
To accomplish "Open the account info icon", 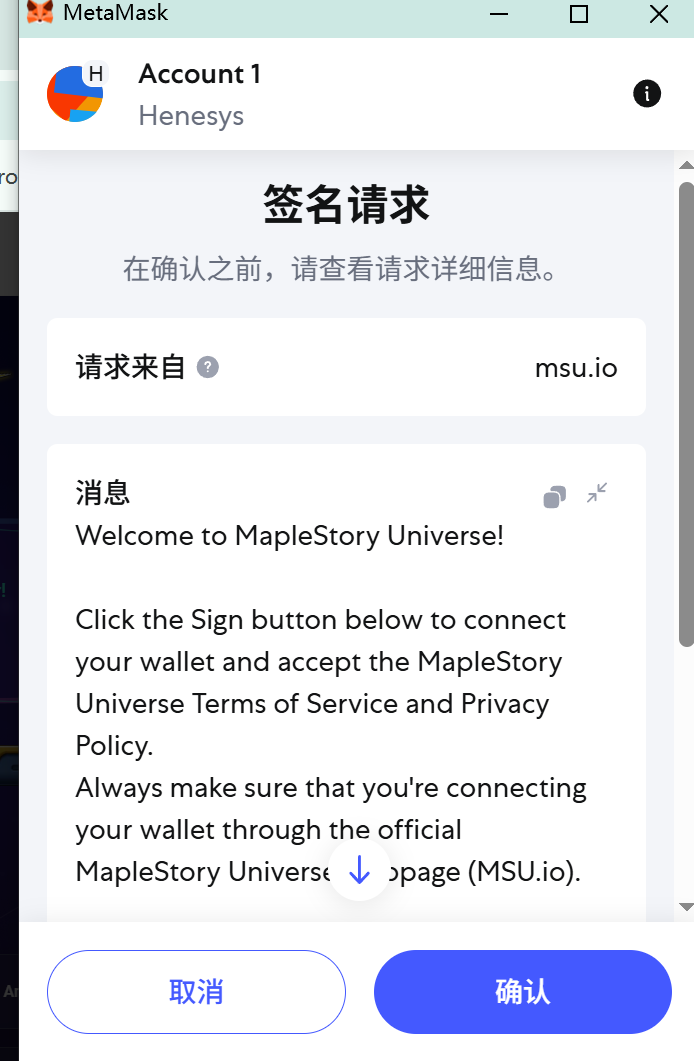I will tap(647, 94).
